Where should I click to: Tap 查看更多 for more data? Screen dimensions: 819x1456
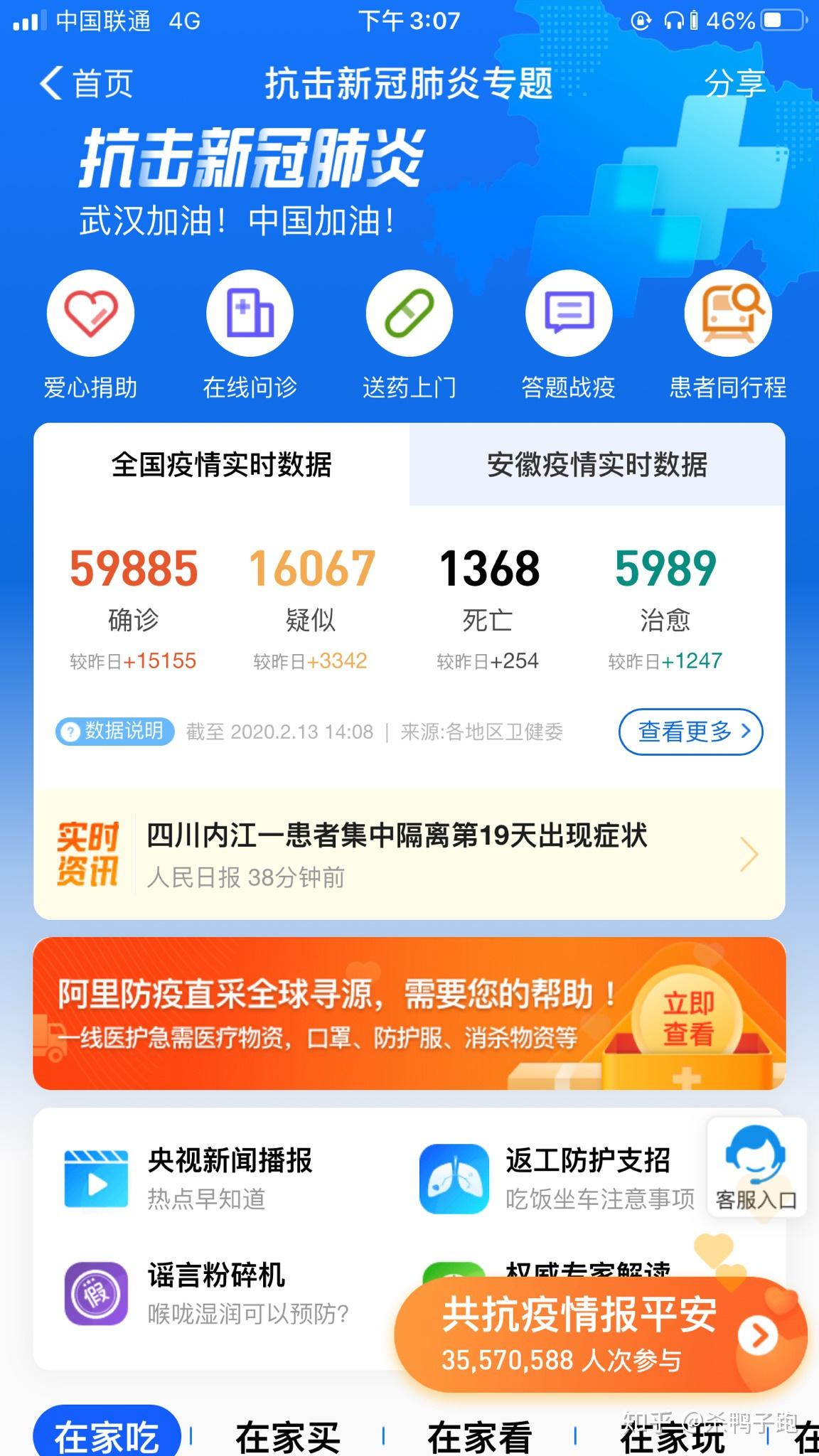pos(690,731)
